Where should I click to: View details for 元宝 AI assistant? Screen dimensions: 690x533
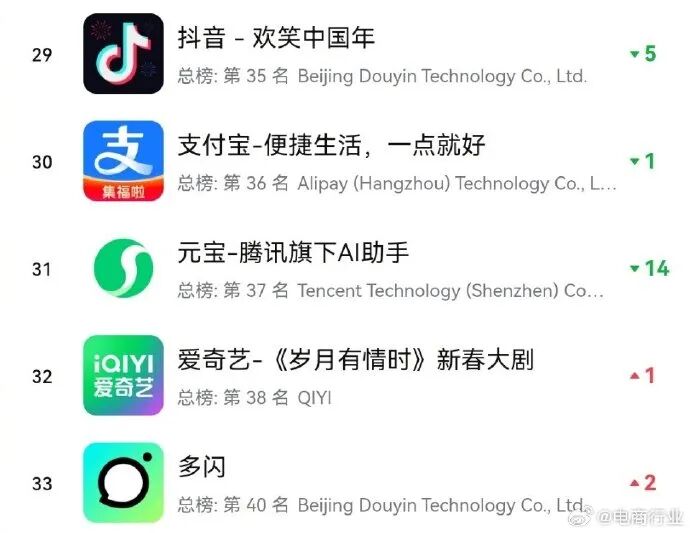point(293,253)
